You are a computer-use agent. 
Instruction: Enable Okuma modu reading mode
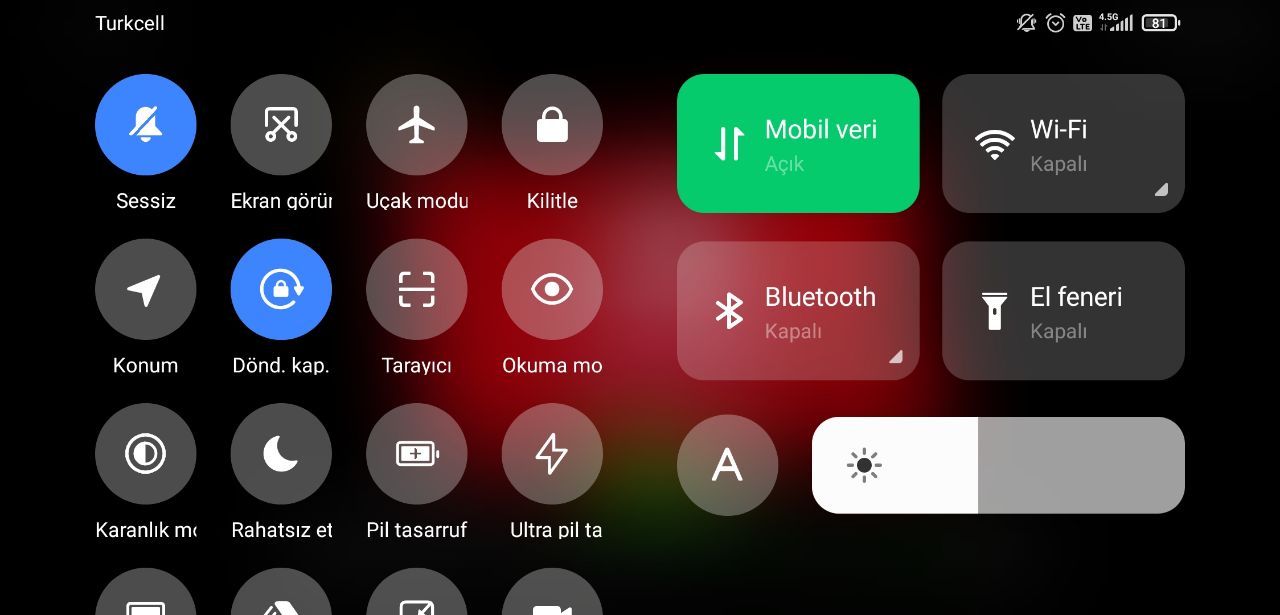(x=552, y=290)
